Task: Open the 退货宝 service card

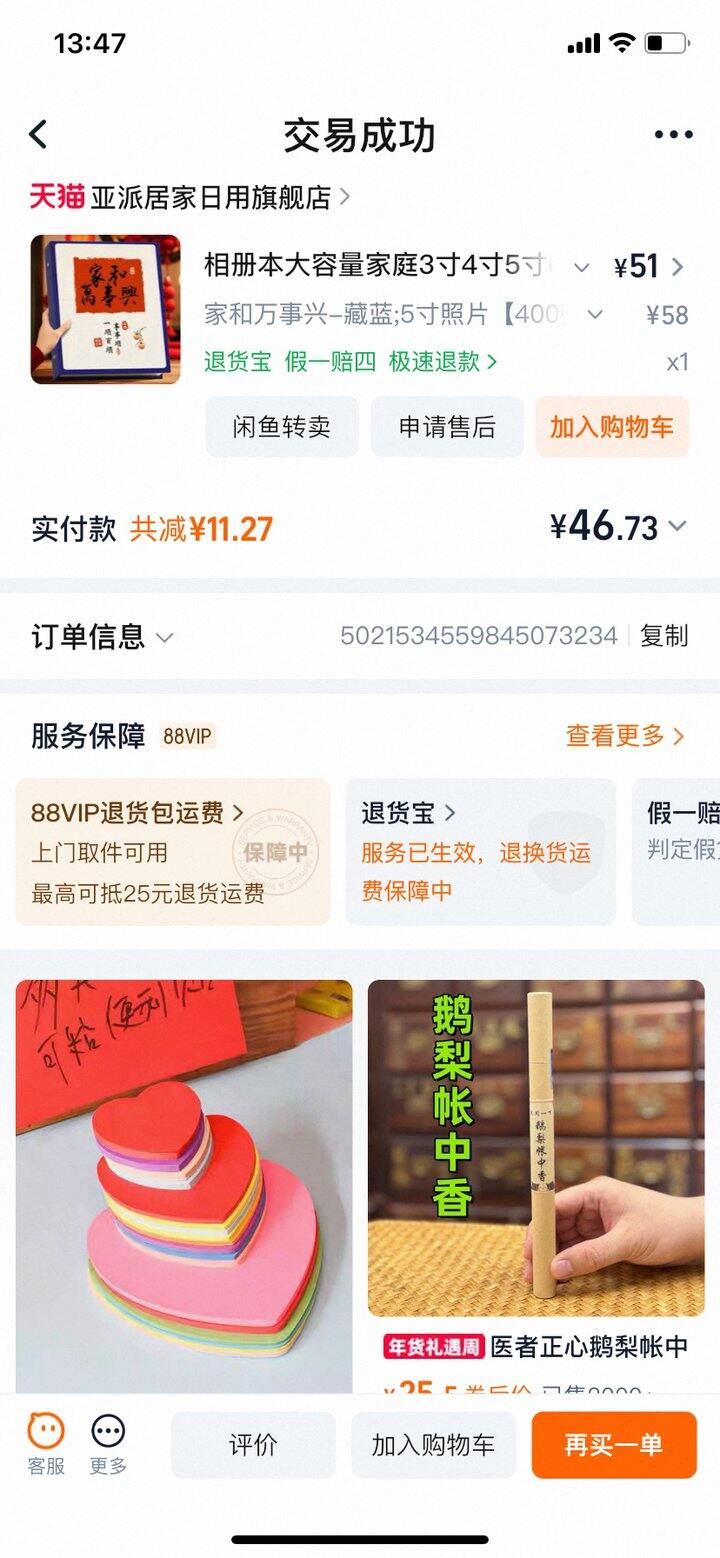Action: click(x=480, y=852)
